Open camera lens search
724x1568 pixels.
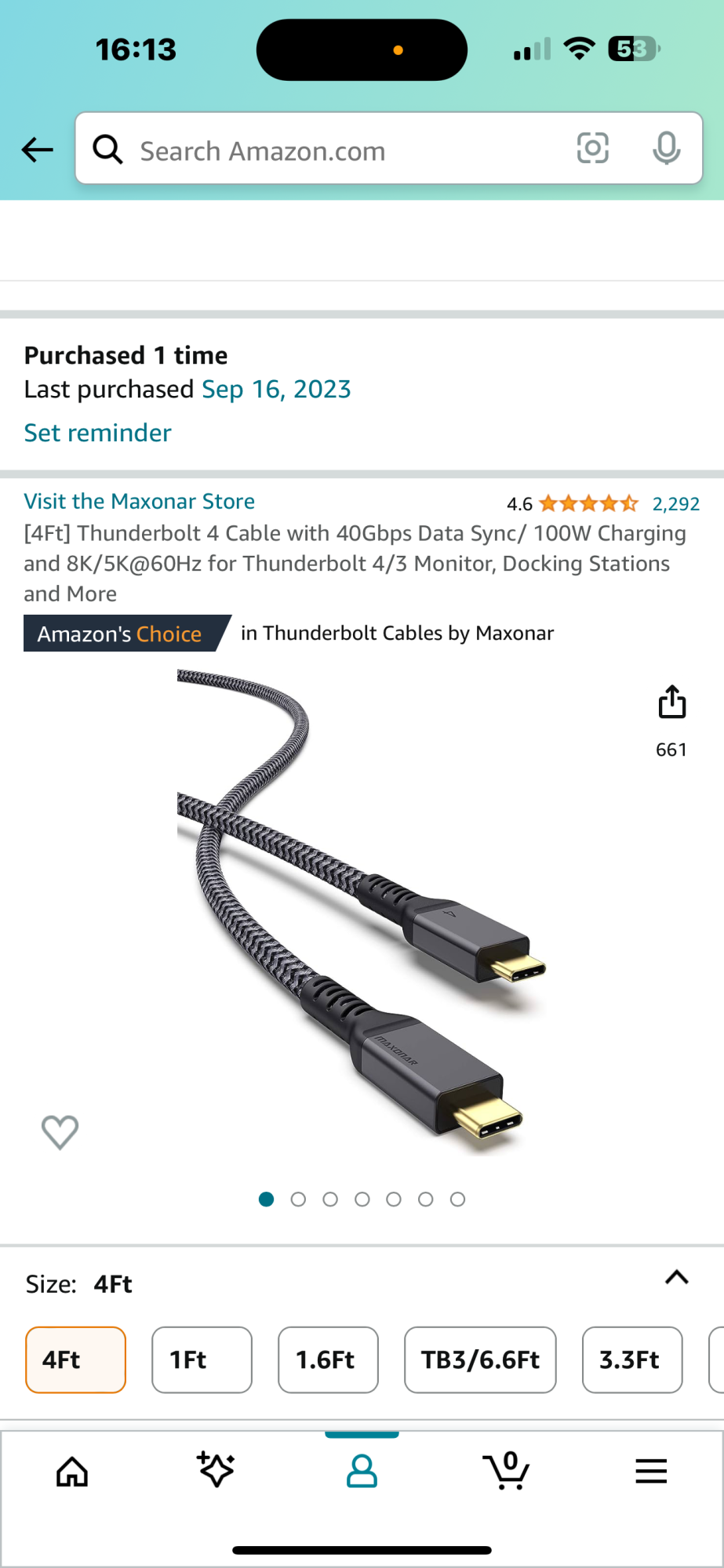(592, 148)
